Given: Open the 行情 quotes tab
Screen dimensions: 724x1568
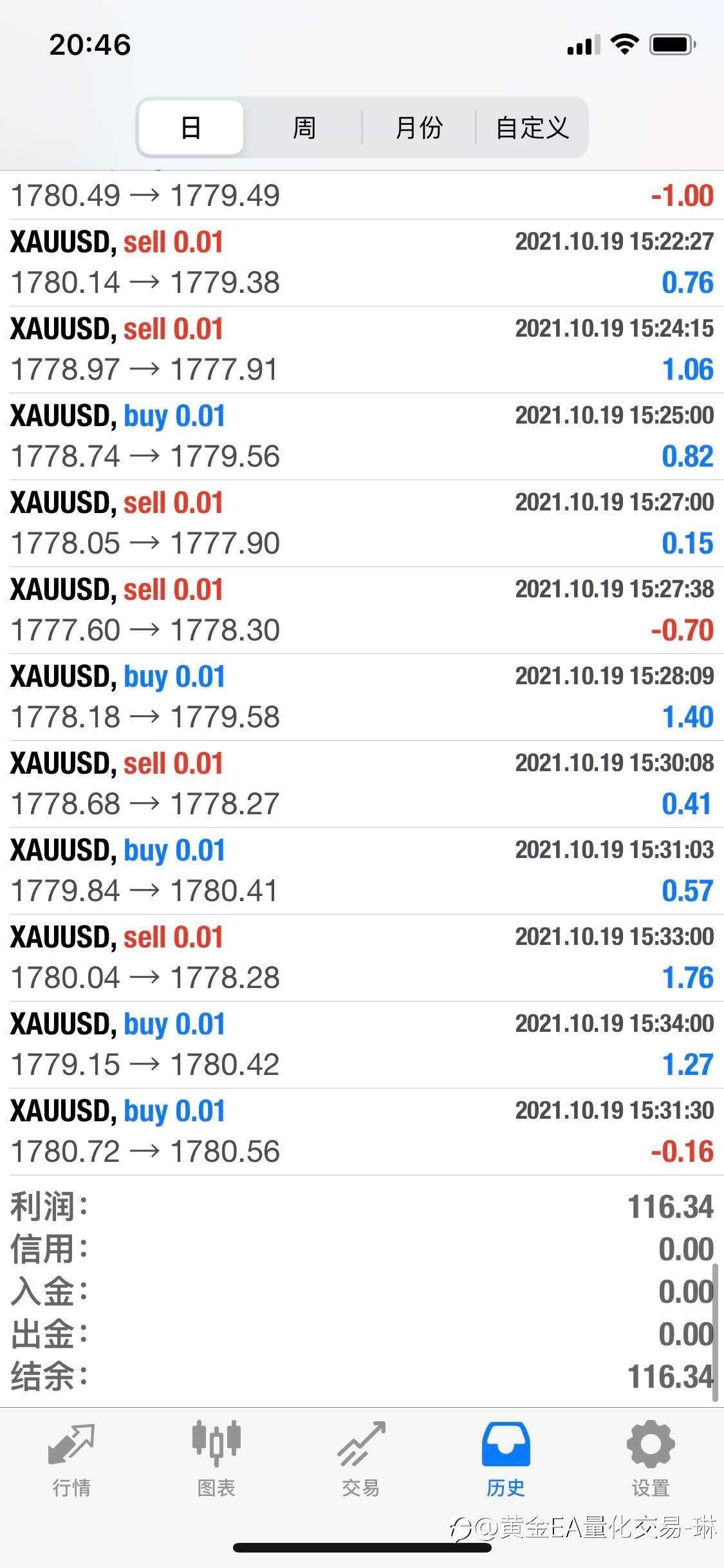Looking at the screenshot, I should [x=71, y=1460].
